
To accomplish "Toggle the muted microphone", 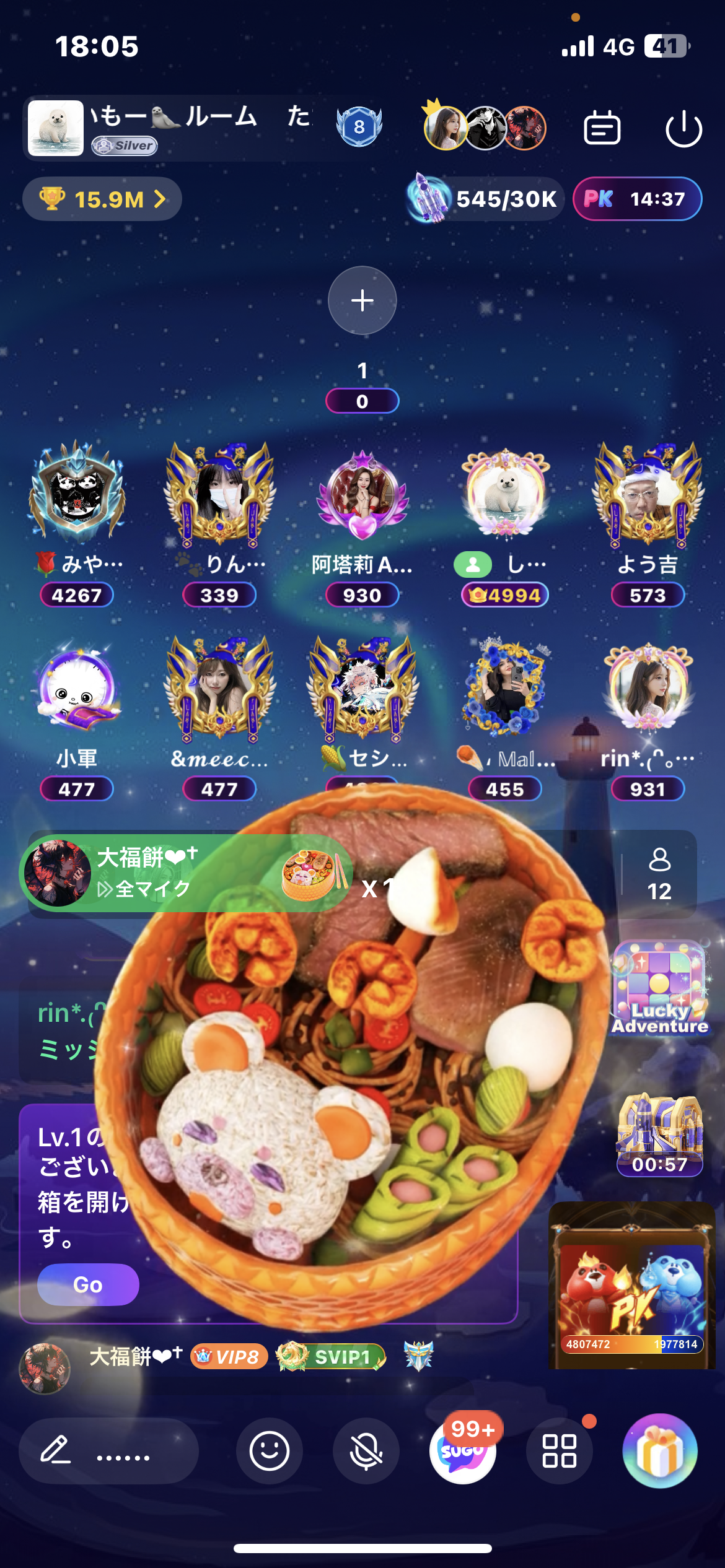I will pyautogui.click(x=366, y=1450).
